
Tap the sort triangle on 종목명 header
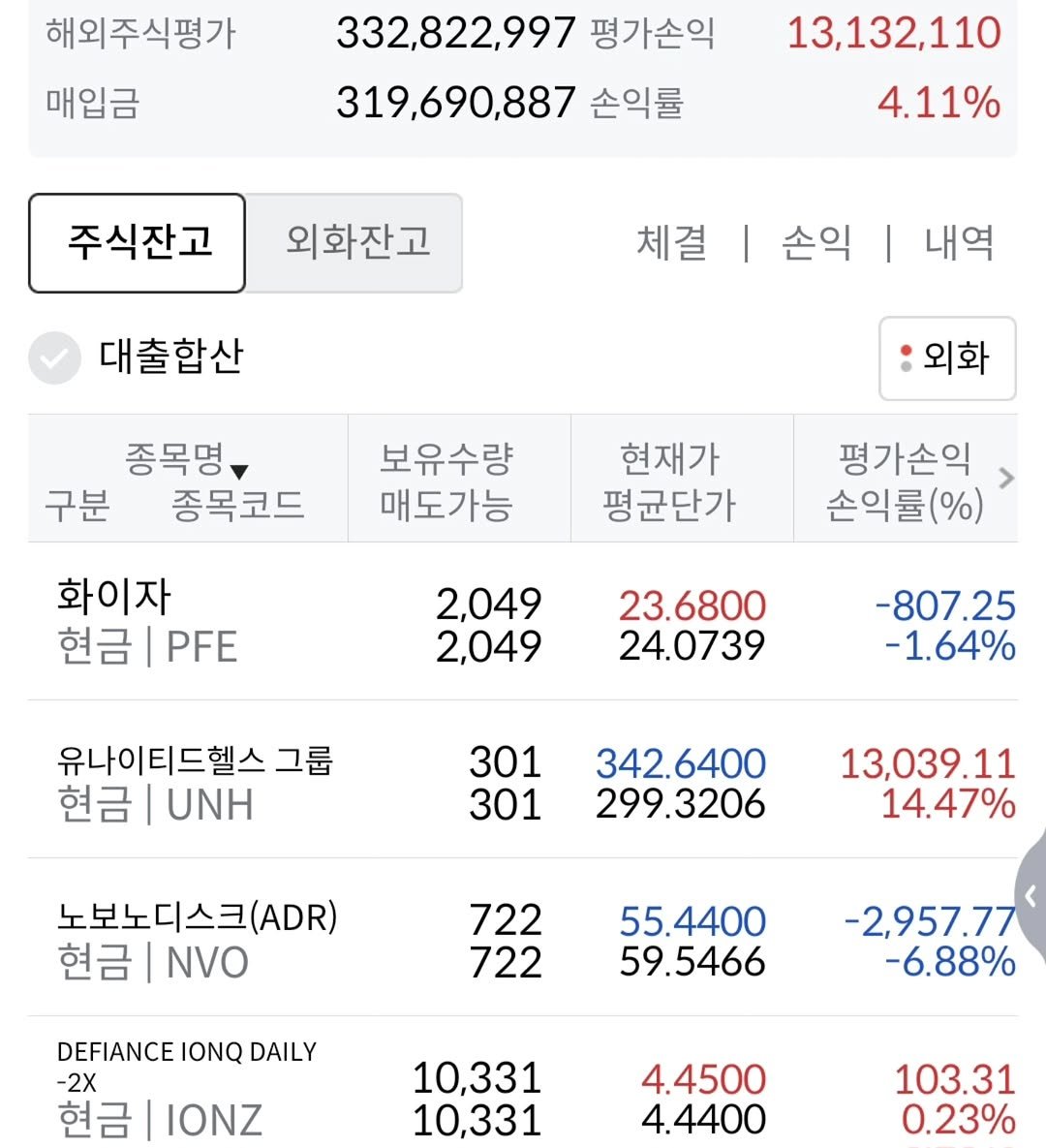[239, 471]
